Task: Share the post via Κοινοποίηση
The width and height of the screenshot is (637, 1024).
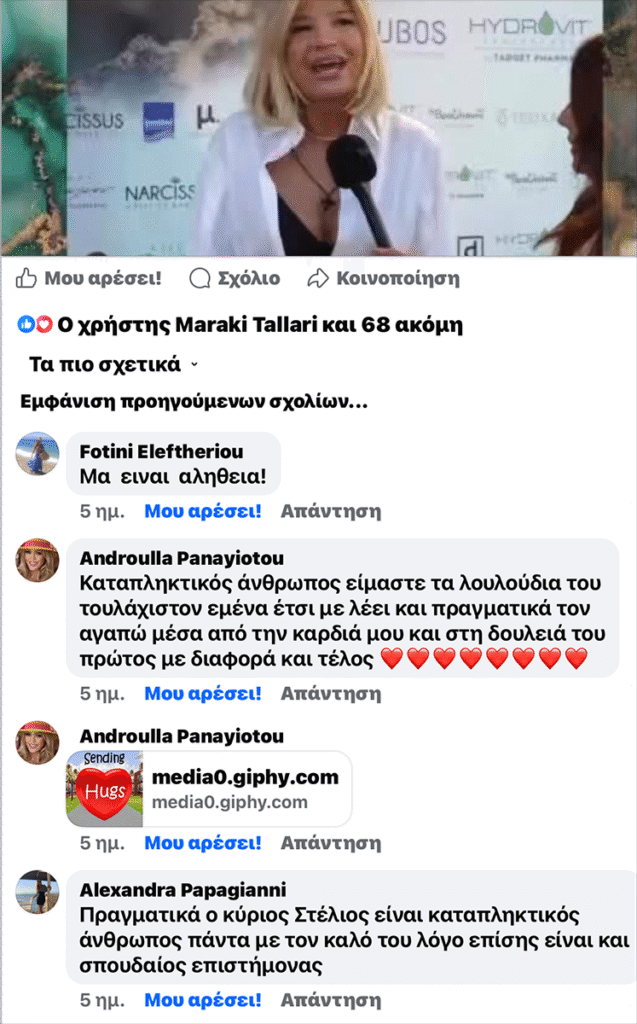Action: coord(383,278)
